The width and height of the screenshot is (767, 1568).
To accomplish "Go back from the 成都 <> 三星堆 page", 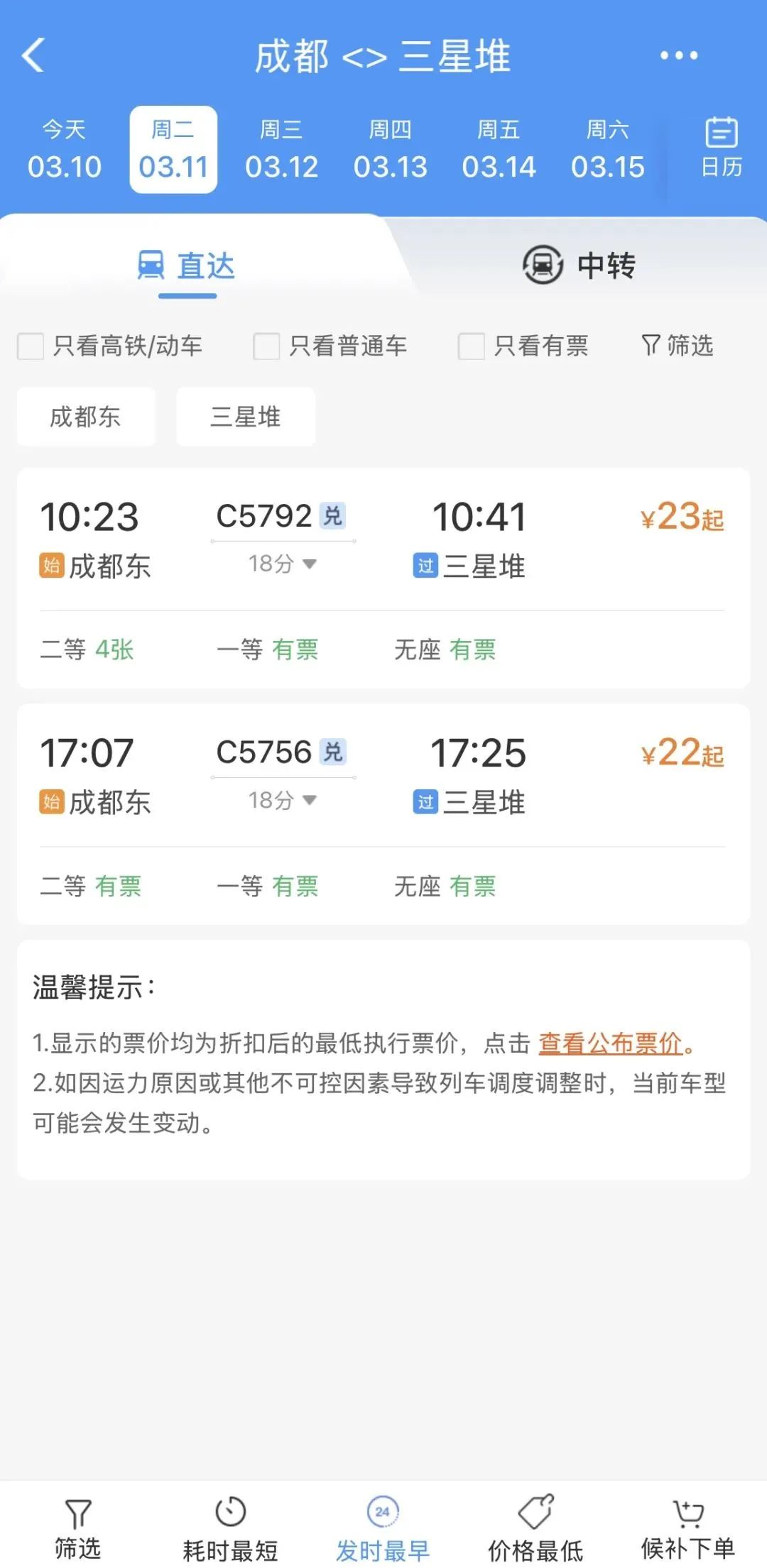I will (33, 55).
